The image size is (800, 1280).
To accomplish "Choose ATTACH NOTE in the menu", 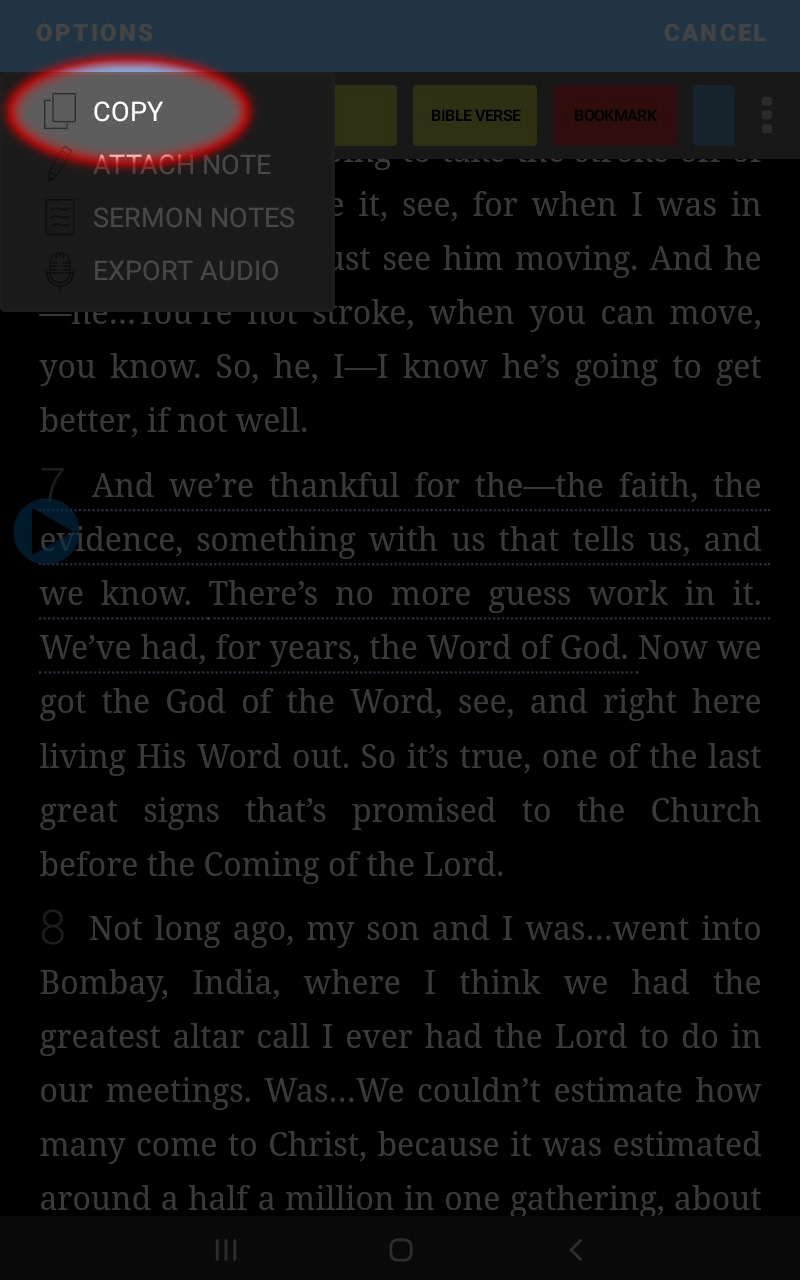I will pyautogui.click(x=167, y=164).
